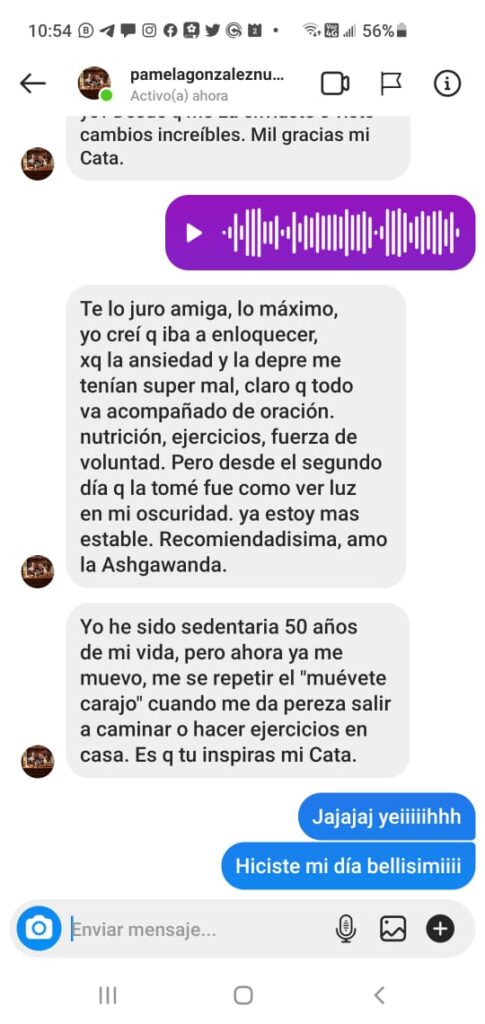This screenshot has width=485, height=1024.
Task: Flag this conversation
Action: coord(391,84)
